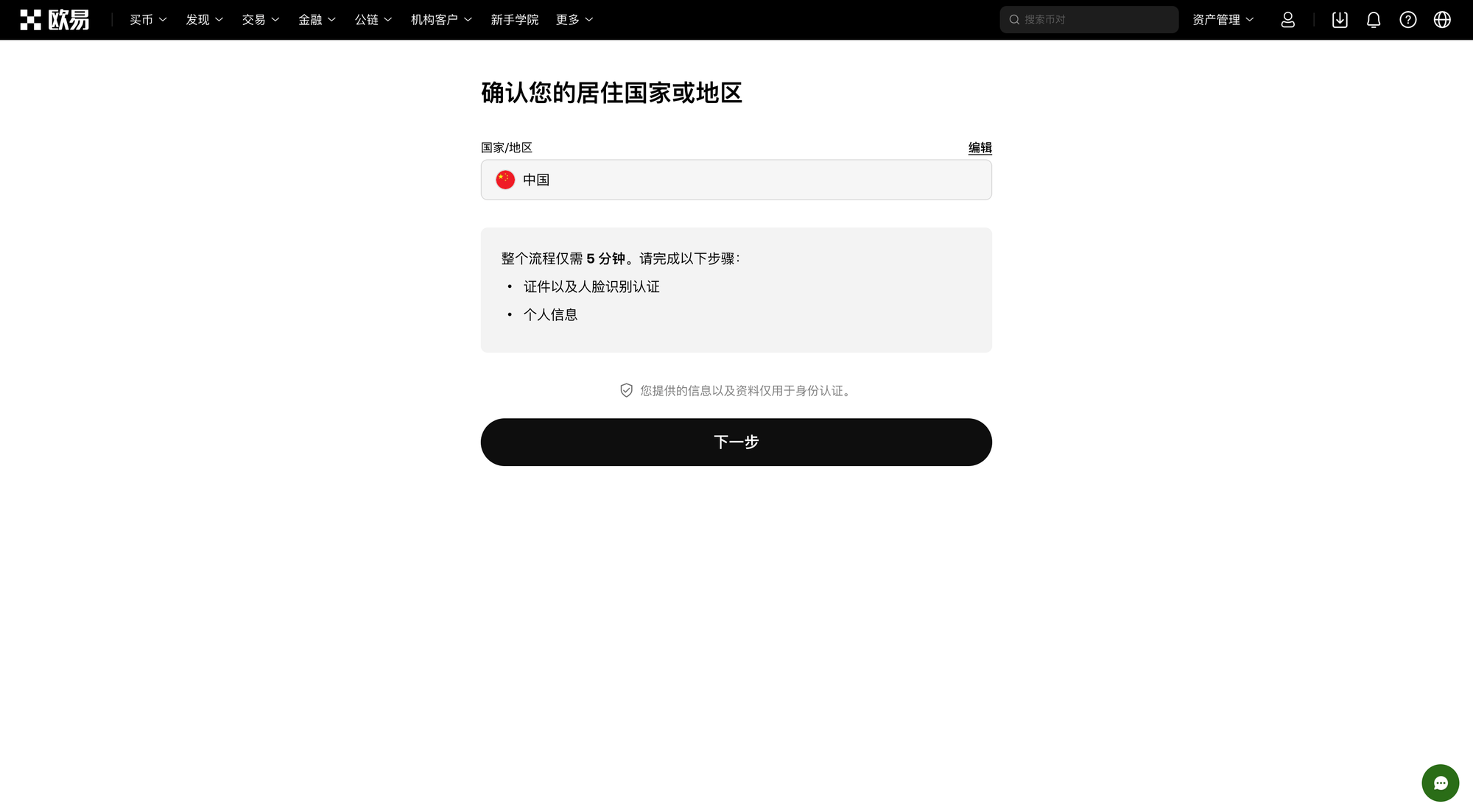This screenshot has width=1473, height=812.
Task: Expand the 资产管理 dropdown
Action: point(1223,20)
